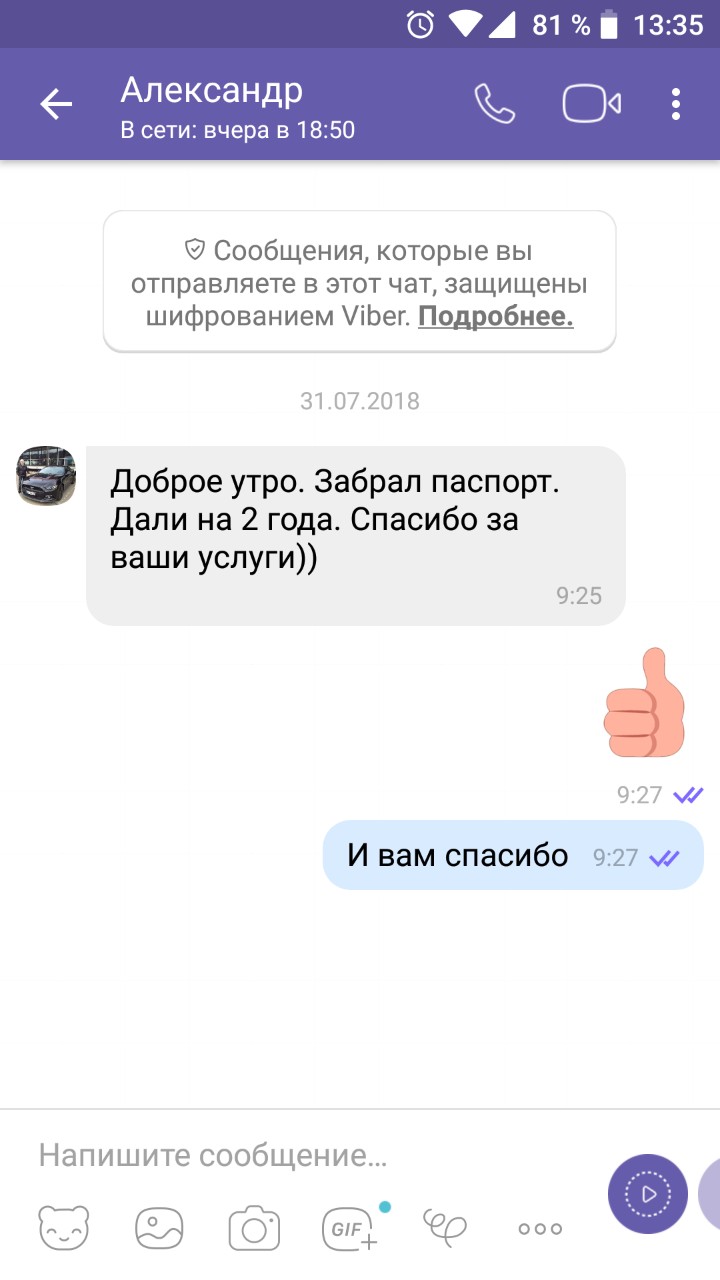
Task: Open the sticker panel bear icon
Action: (63, 1227)
